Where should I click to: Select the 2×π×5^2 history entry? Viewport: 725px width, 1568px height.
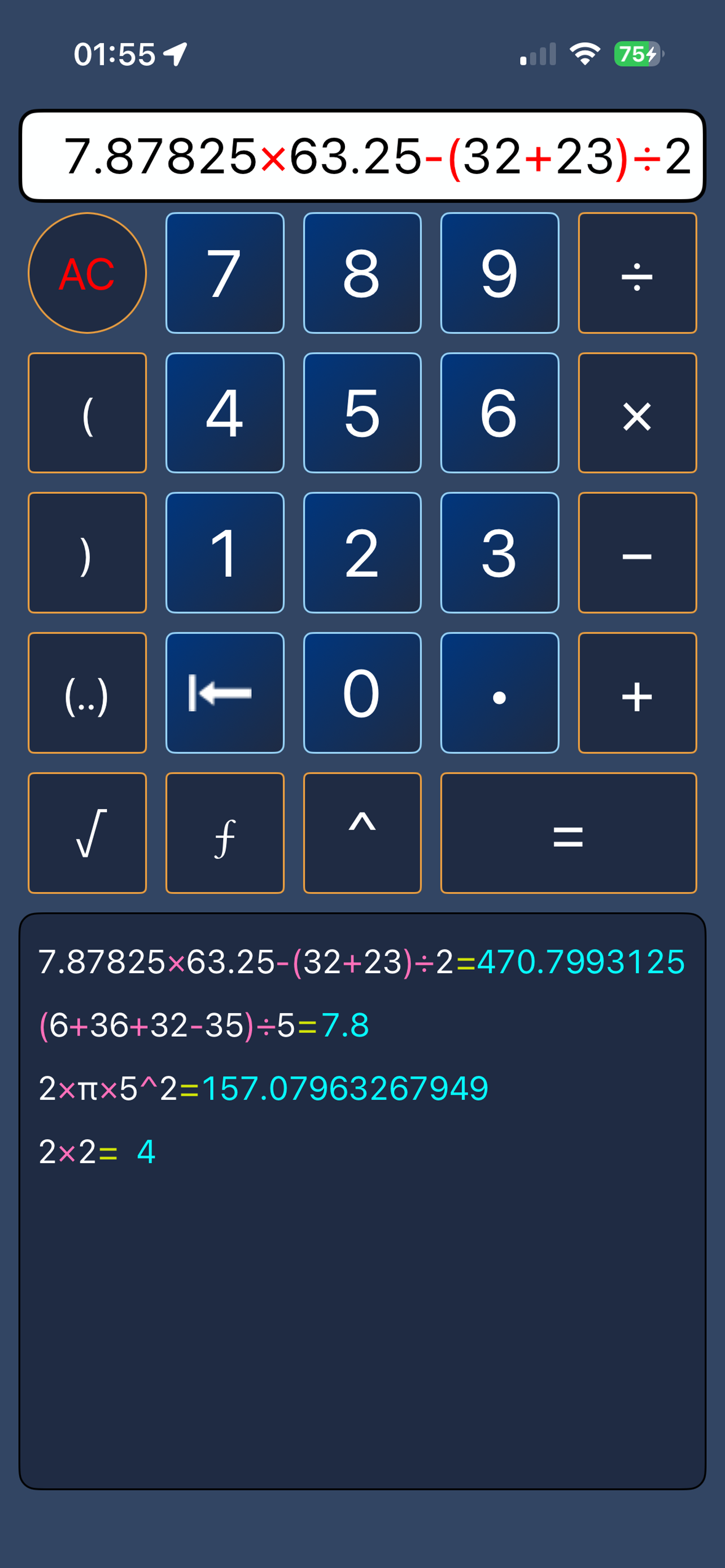point(263,1088)
